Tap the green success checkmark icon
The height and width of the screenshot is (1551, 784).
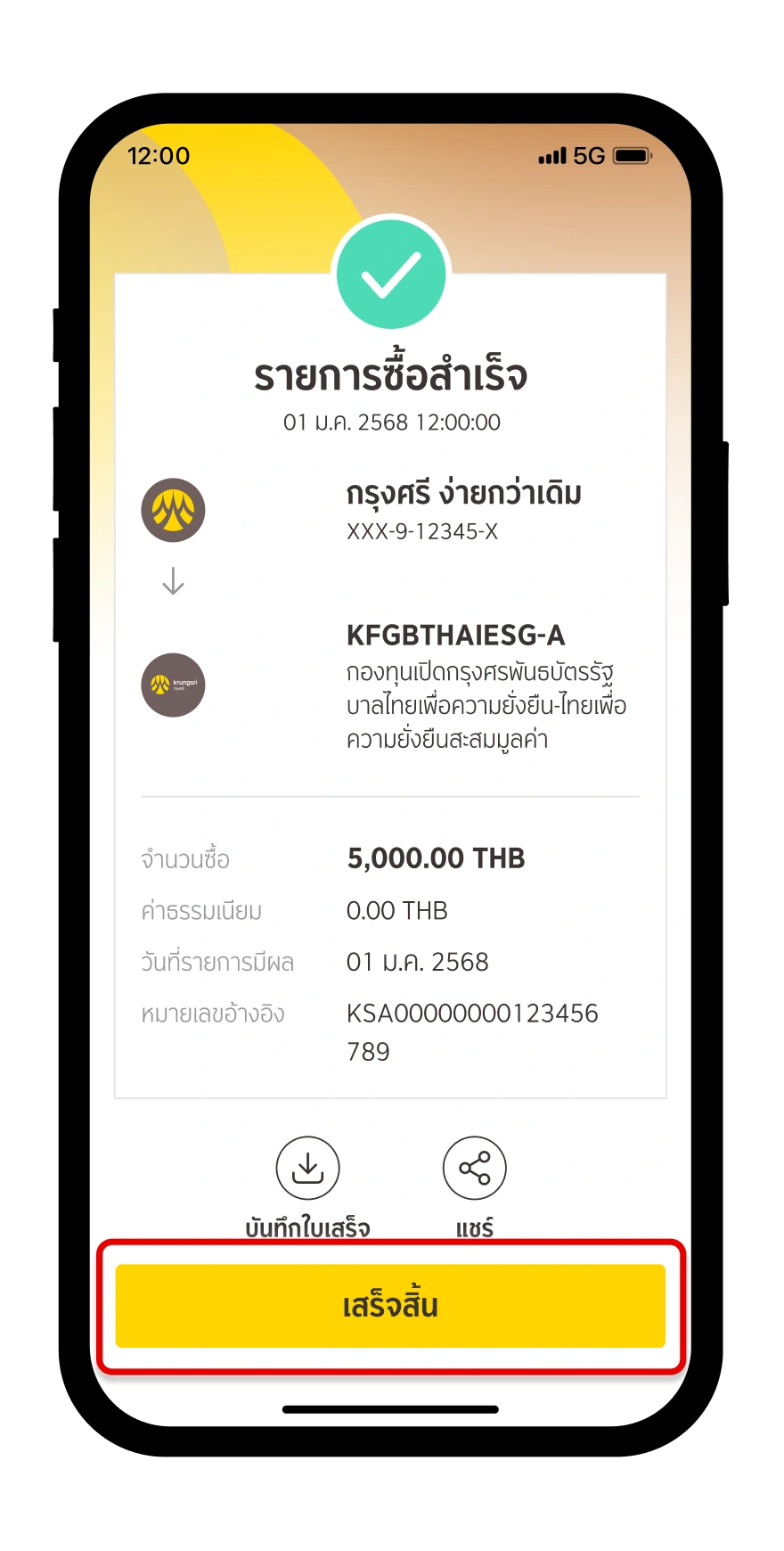coord(391,273)
